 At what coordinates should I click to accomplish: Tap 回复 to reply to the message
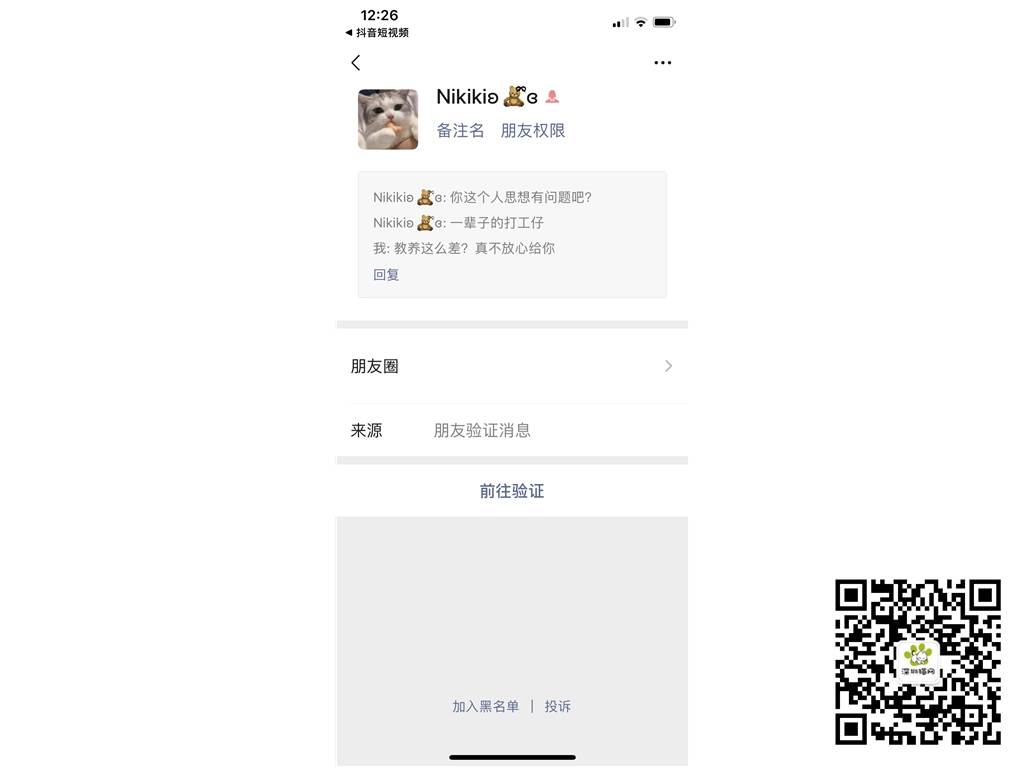tap(386, 274)
